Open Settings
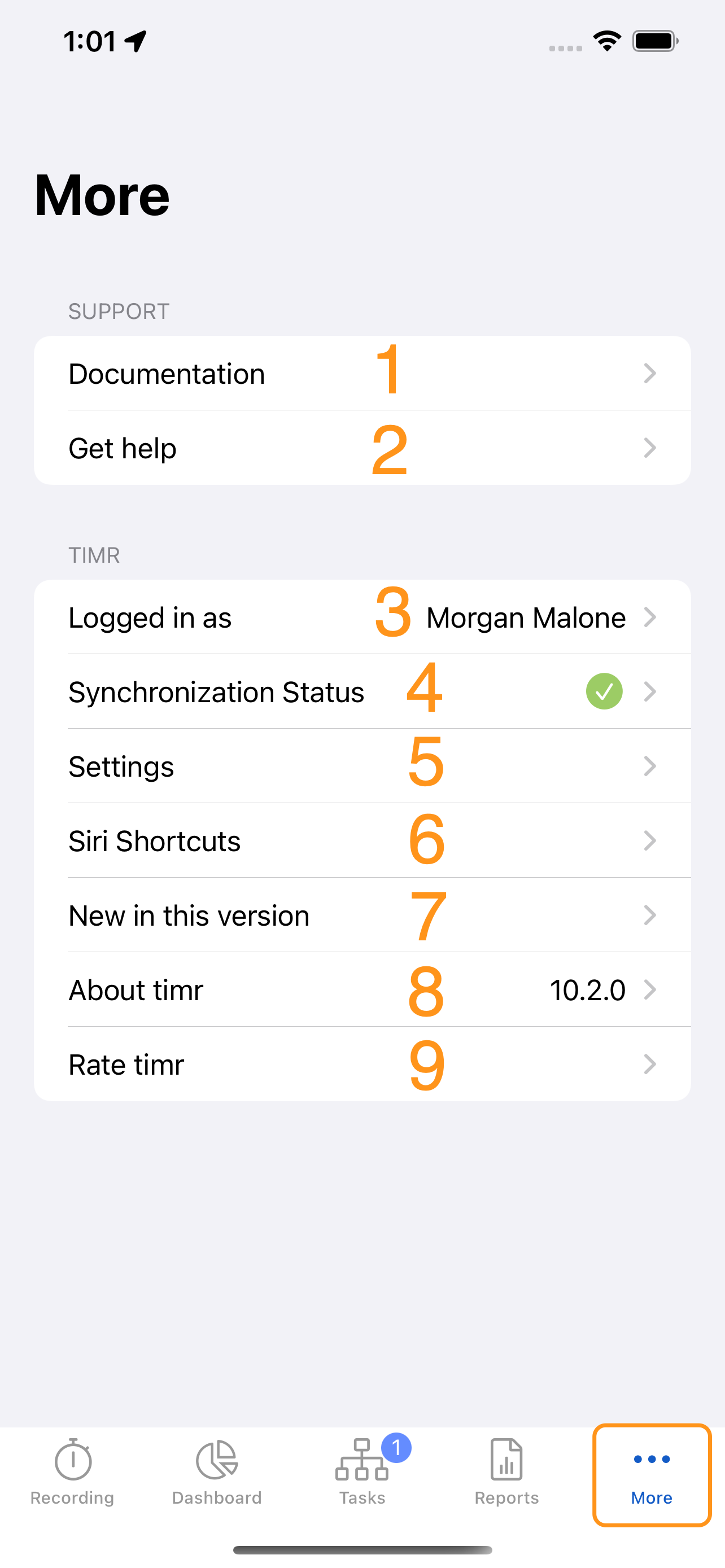725x1568 pixels. pos(362,766)
